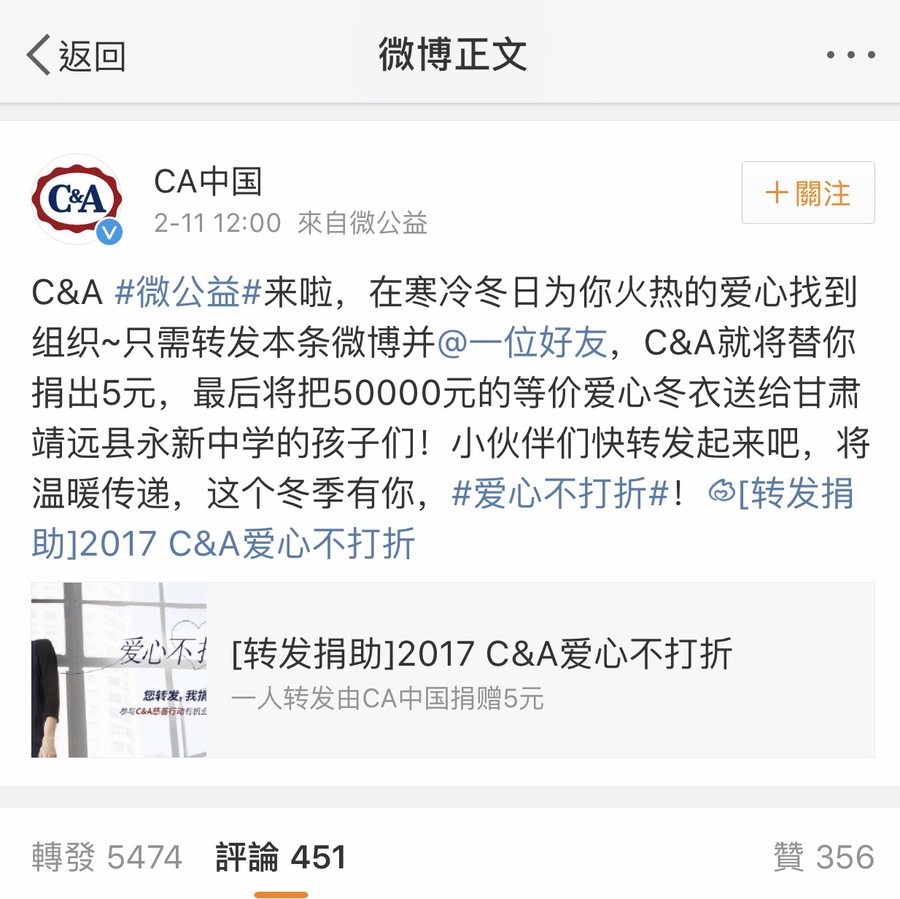900x899 pixels.
Task: Open the 转发捐助 donation card
Action: (452, 669)
